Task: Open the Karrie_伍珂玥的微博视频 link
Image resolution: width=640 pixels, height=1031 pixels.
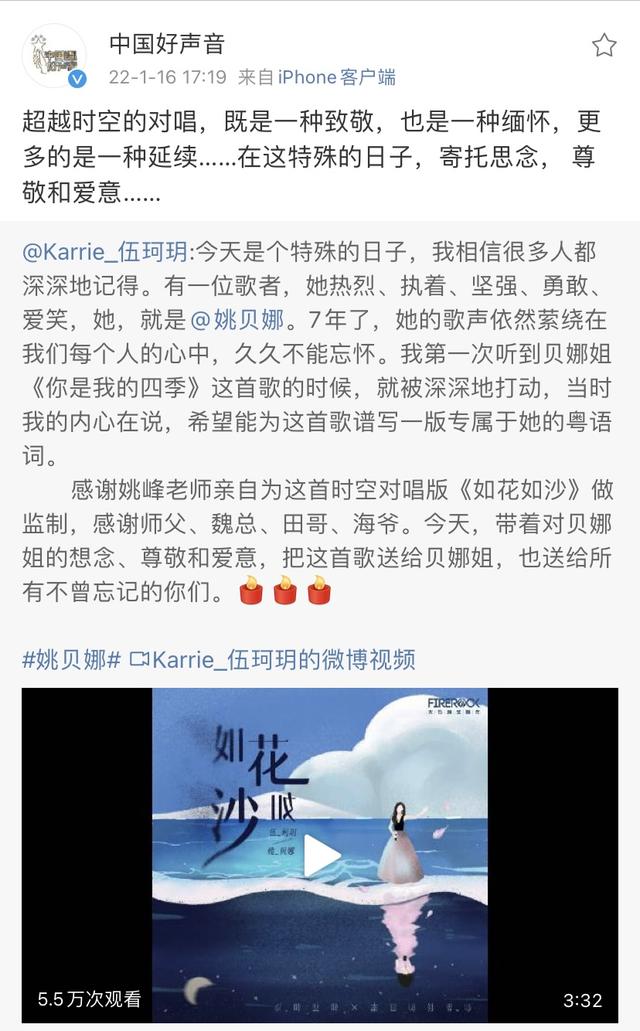Action: 272,659
